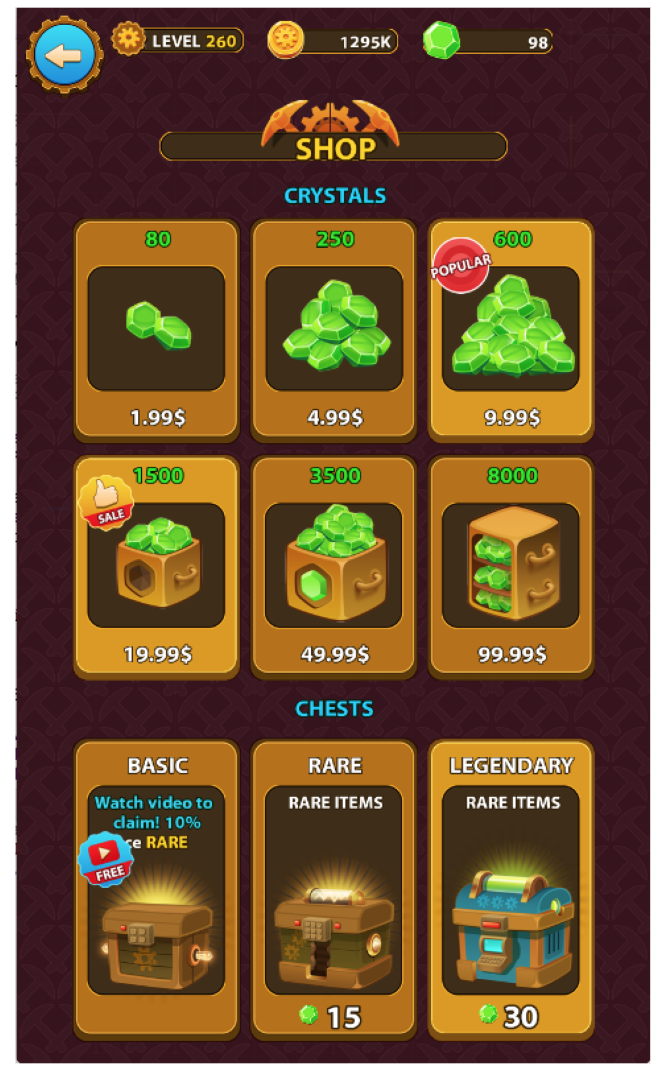
Task: Go back using the arrow button
Action: [x=65, y=55]
